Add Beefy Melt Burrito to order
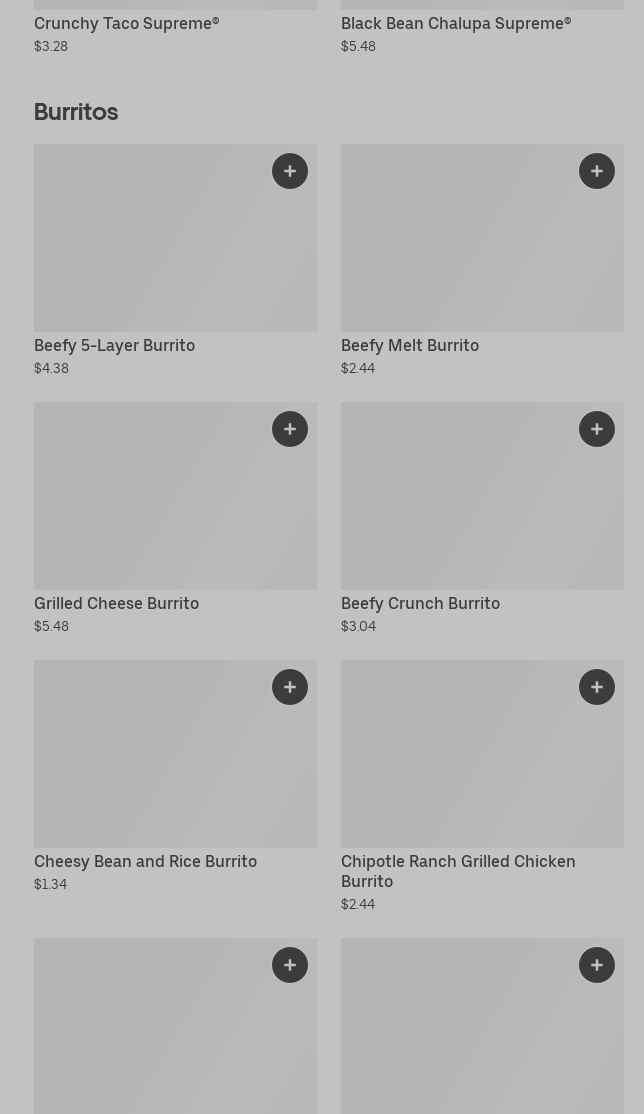644x1114 pixels. (597, 171)
